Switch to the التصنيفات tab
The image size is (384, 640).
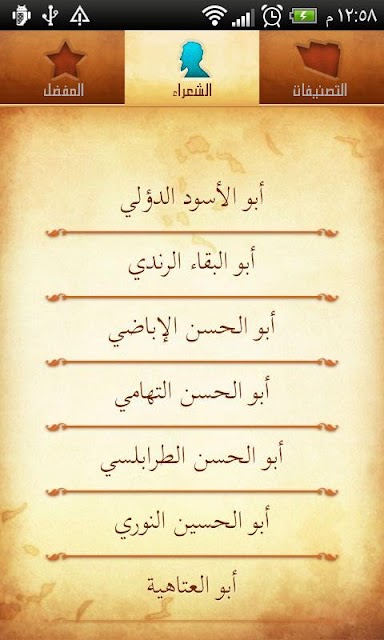click(322, 67)
